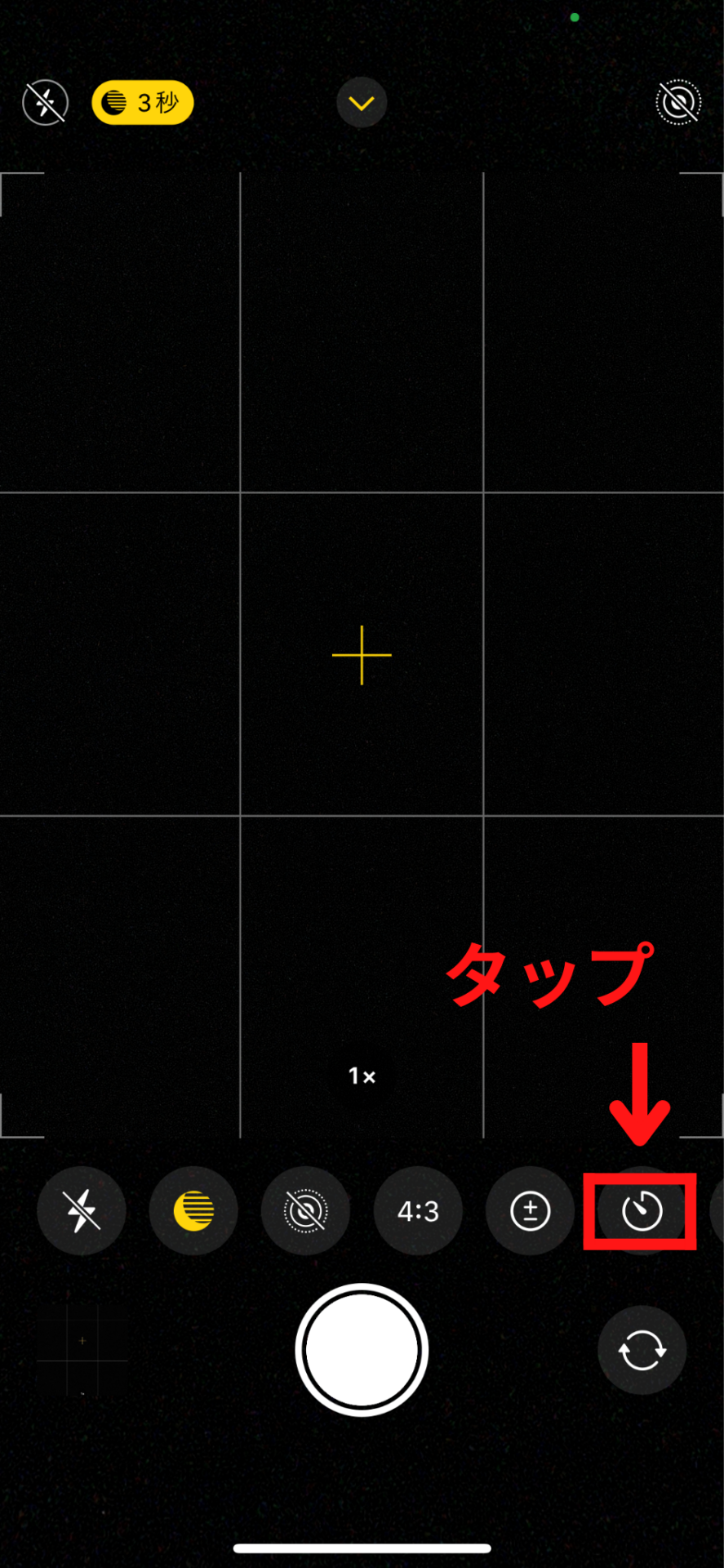Open flash settings in the options row
The width and height of the screenshot is (724, 1568).
click(x=82, y=1210)
